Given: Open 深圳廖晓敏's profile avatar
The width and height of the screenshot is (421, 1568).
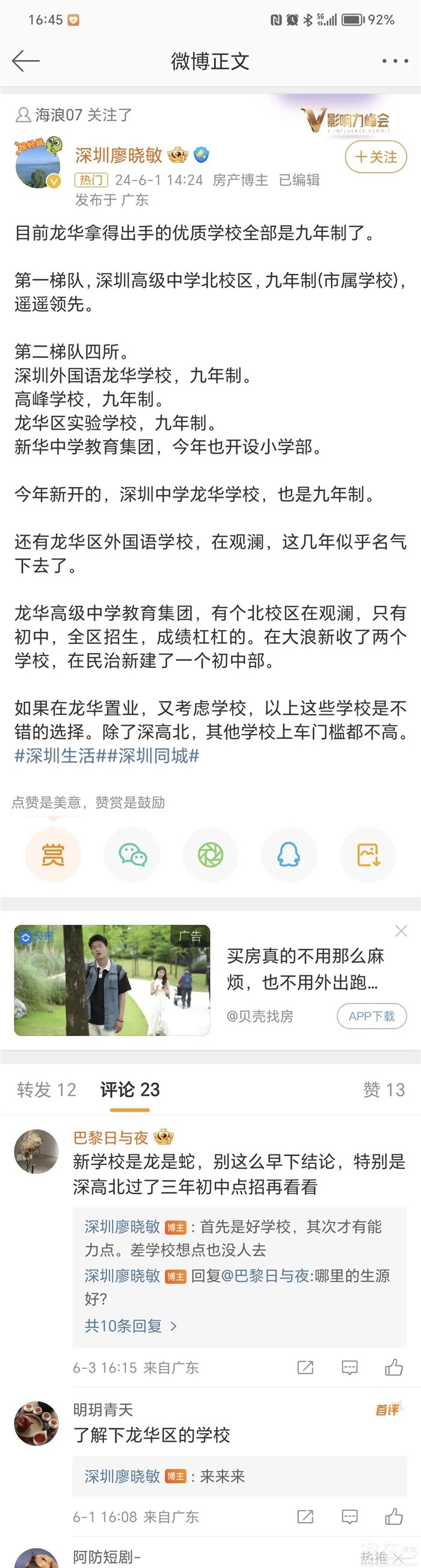Looking at the screenshot, I should pyautogui.click(x=38, y=164).
